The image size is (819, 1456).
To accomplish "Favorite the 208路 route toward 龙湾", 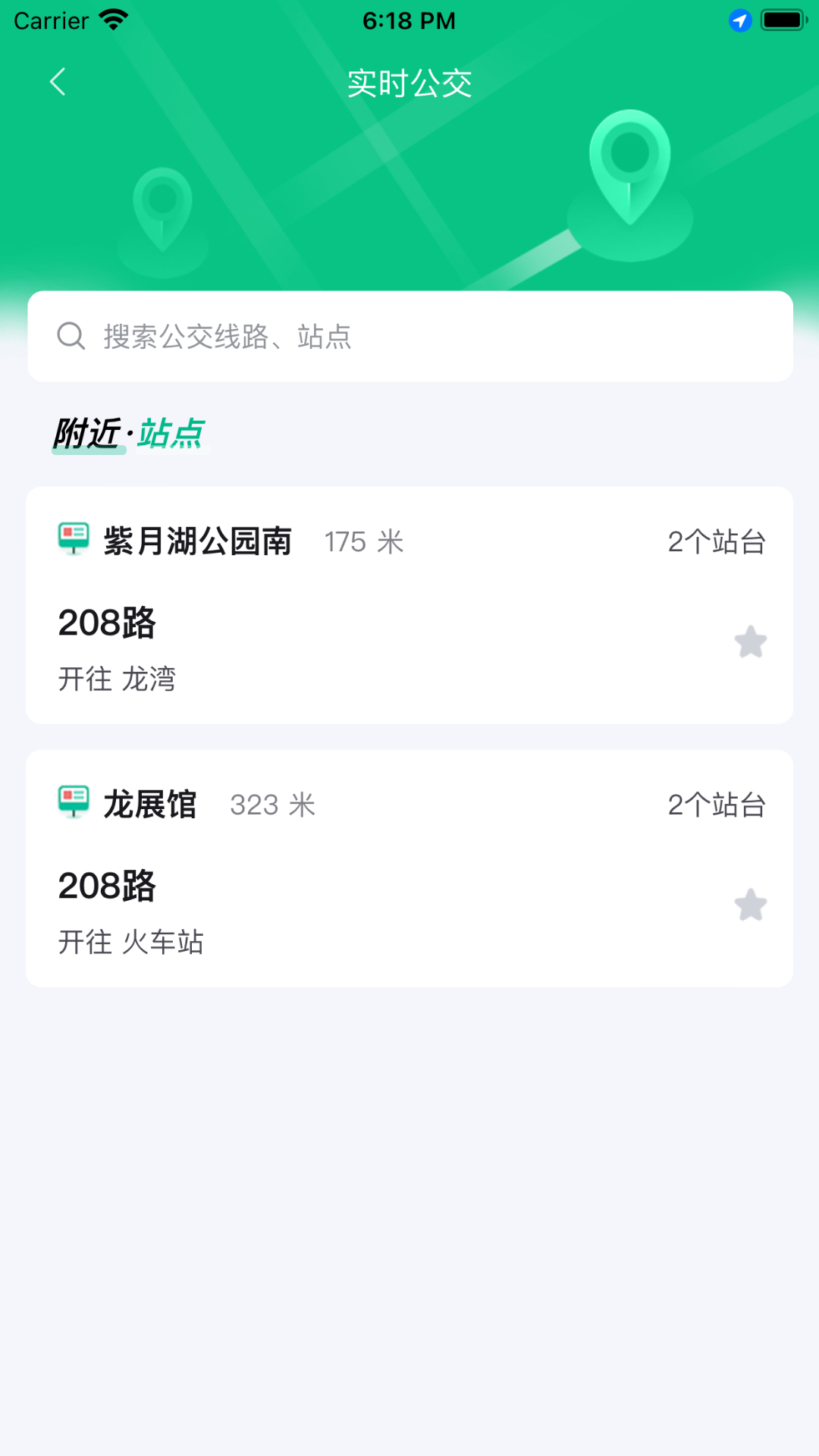I will [750, 642].
